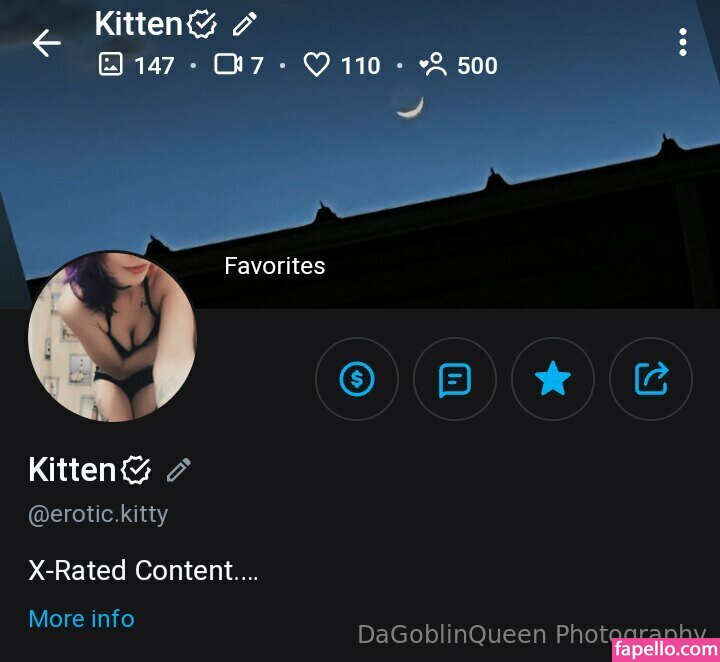Open the three-dot overflow menu
Viewport: 720px width, 662px height.
[x=683, y=42]
